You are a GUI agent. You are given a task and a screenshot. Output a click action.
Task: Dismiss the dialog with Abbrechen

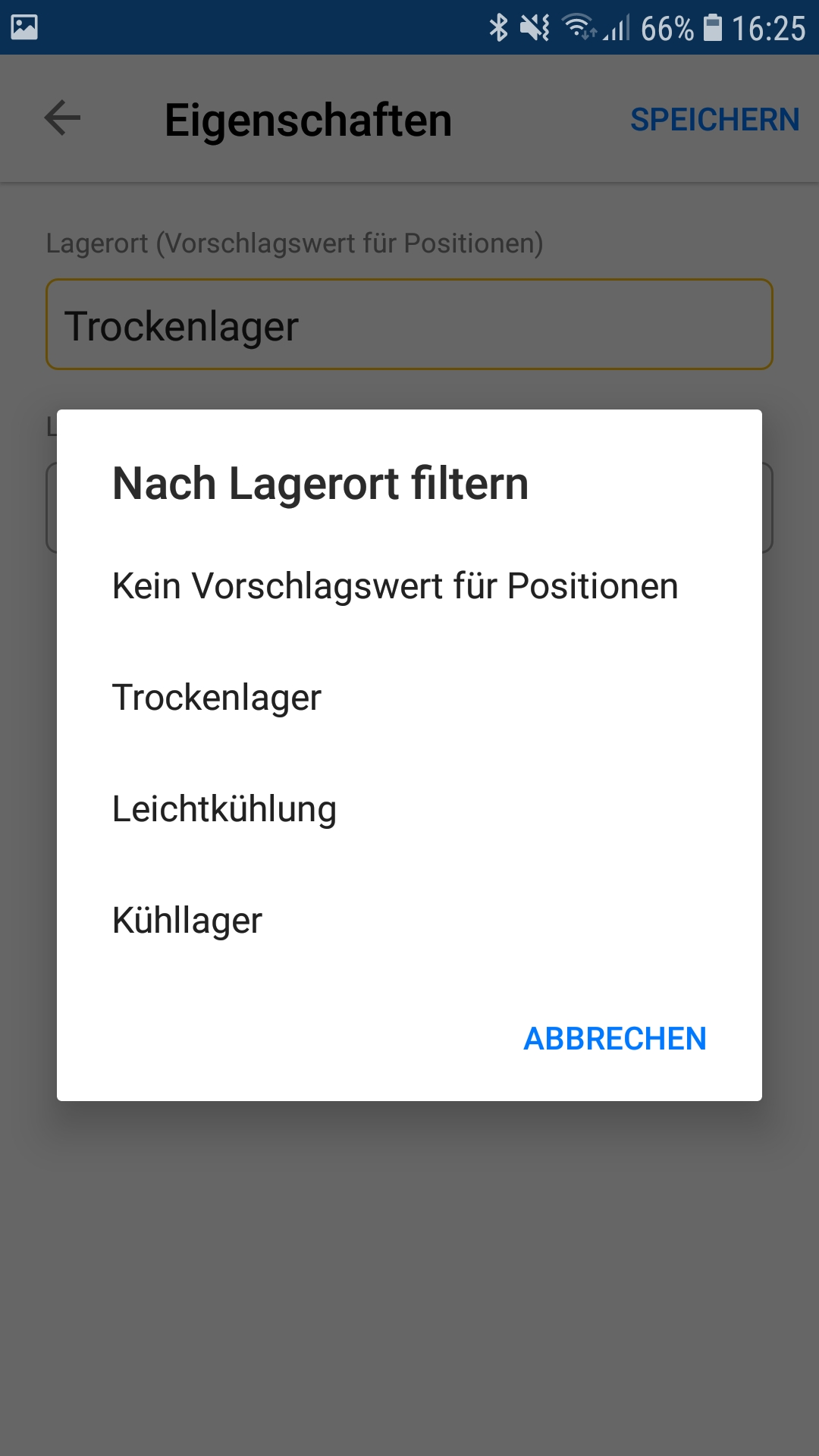(x=614, y=1039)
